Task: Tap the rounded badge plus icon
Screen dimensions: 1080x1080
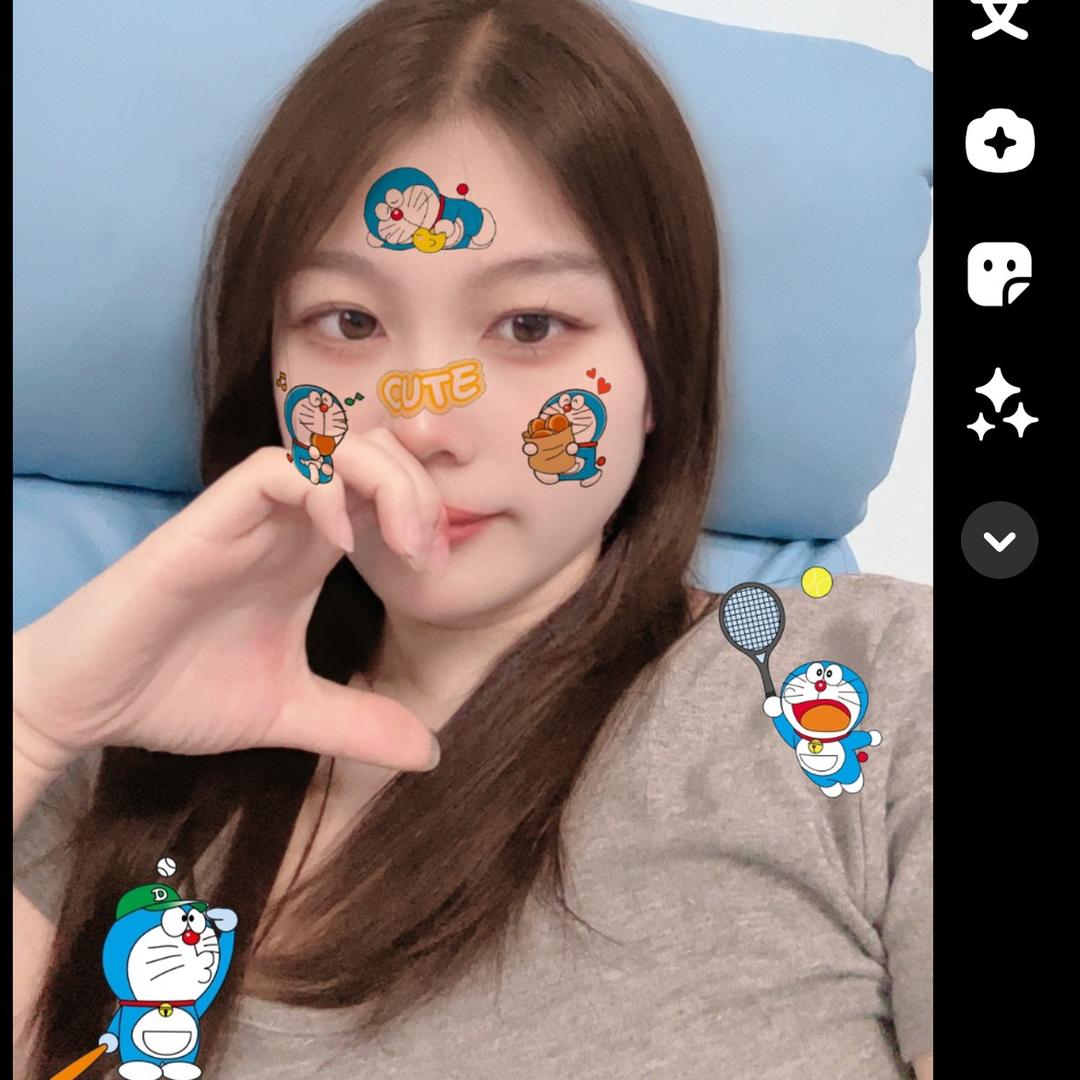Action: pos(999,142)
